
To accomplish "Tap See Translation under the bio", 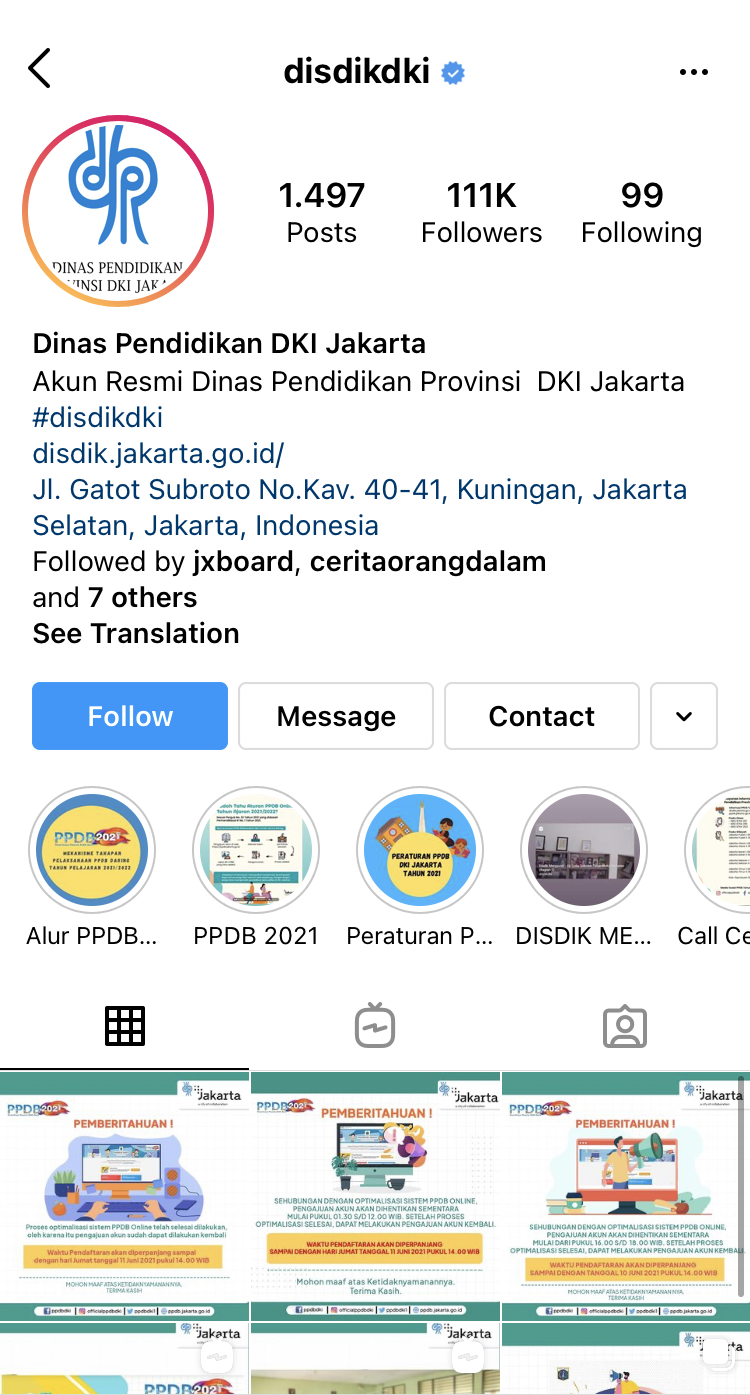I will [x=136, y=633].
